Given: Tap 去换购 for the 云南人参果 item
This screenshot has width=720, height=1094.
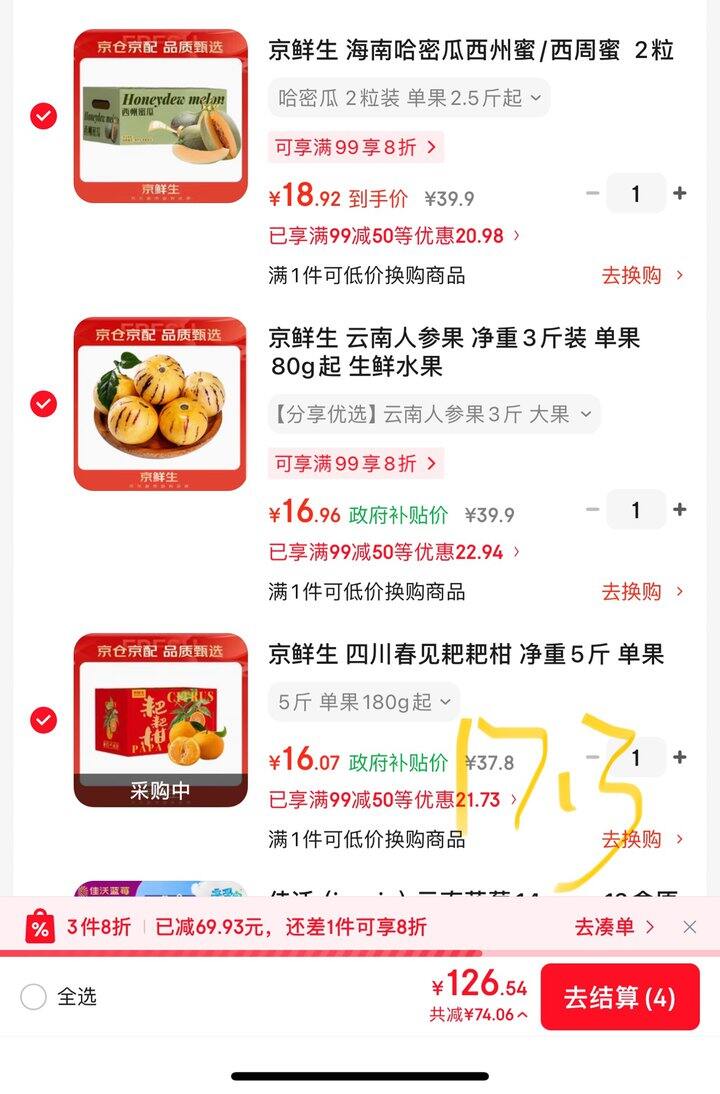Looking at the screenshot, I should tap(642, 591).
